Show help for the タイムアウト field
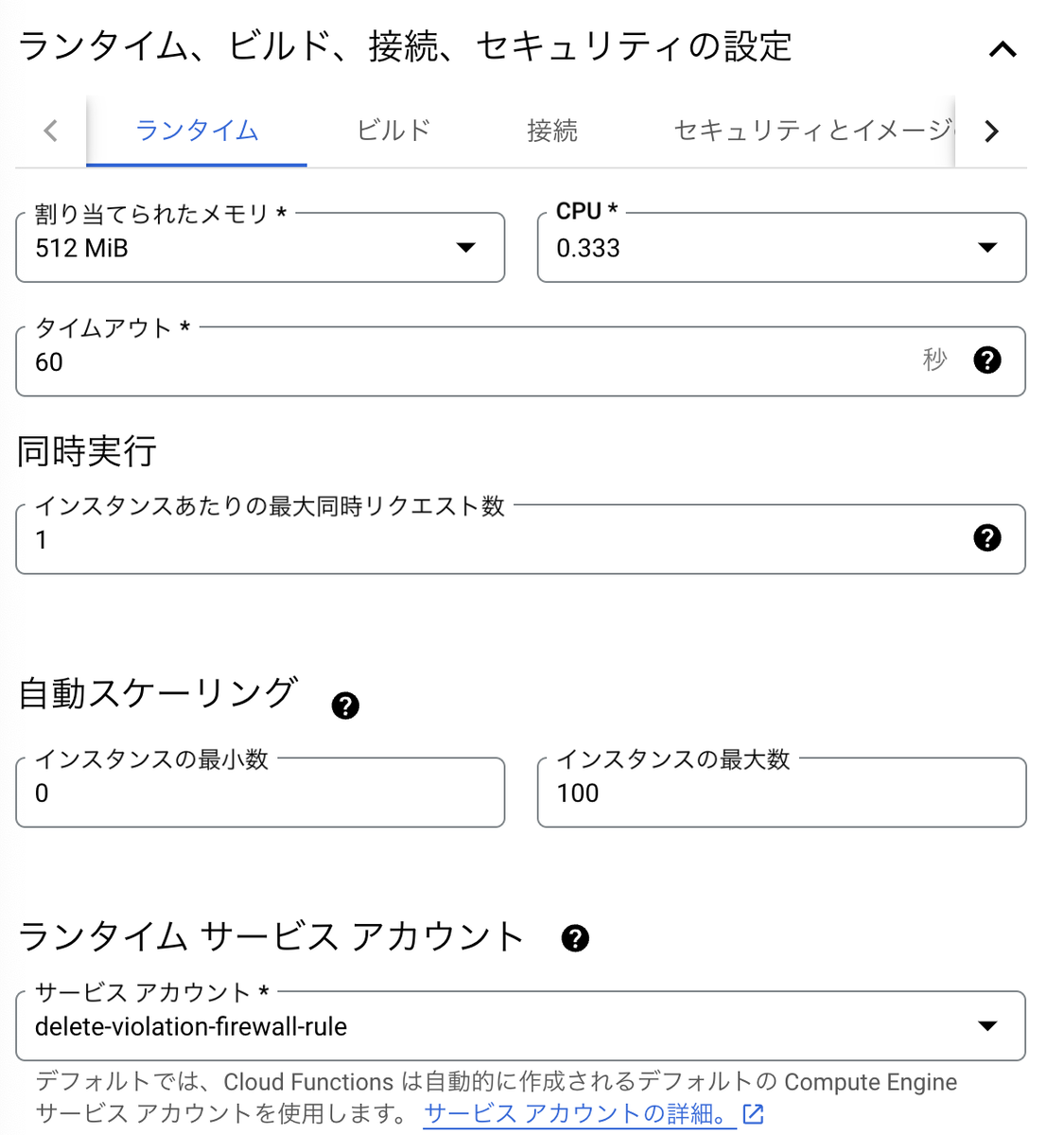Viewport: 1064px width, 1135px height. 986,360
